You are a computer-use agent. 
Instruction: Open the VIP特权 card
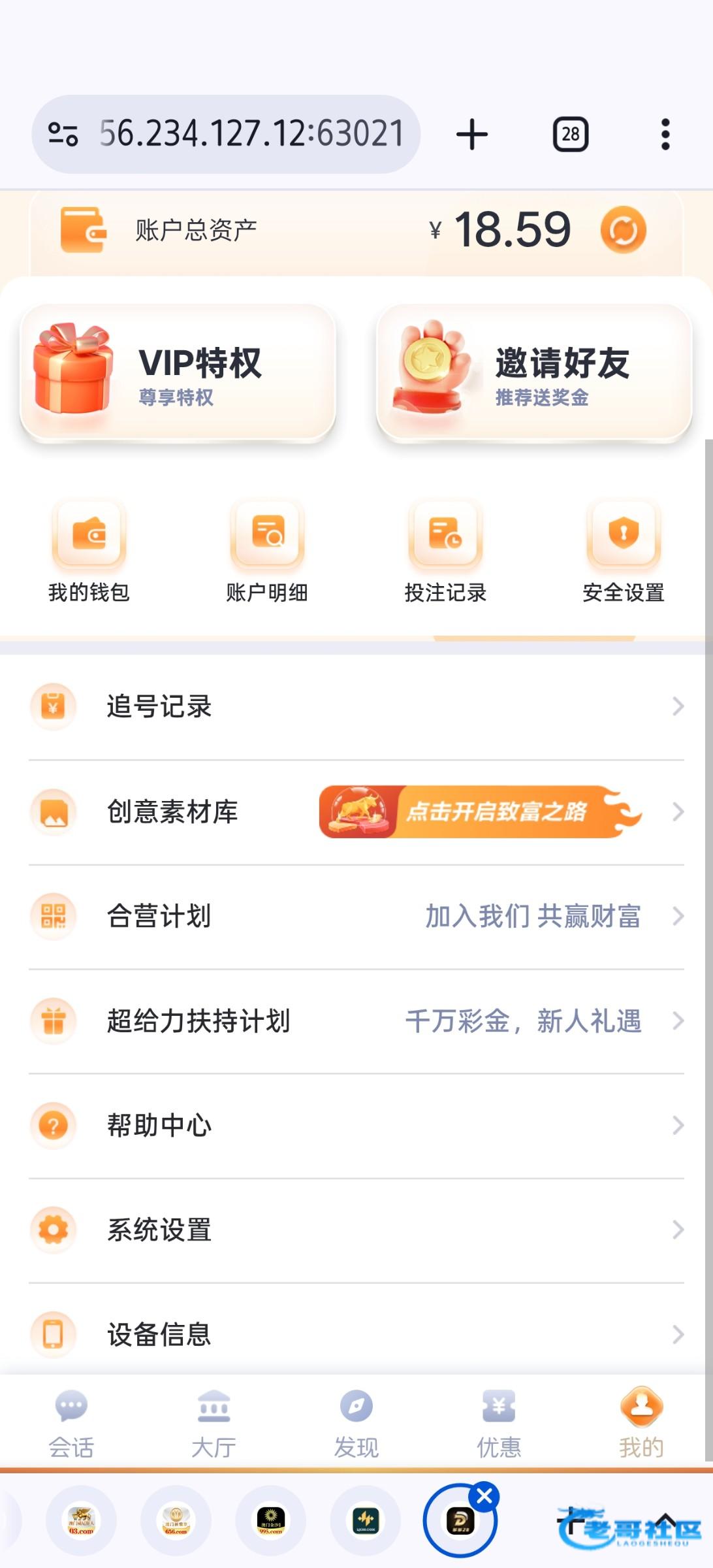pos(178,373)
